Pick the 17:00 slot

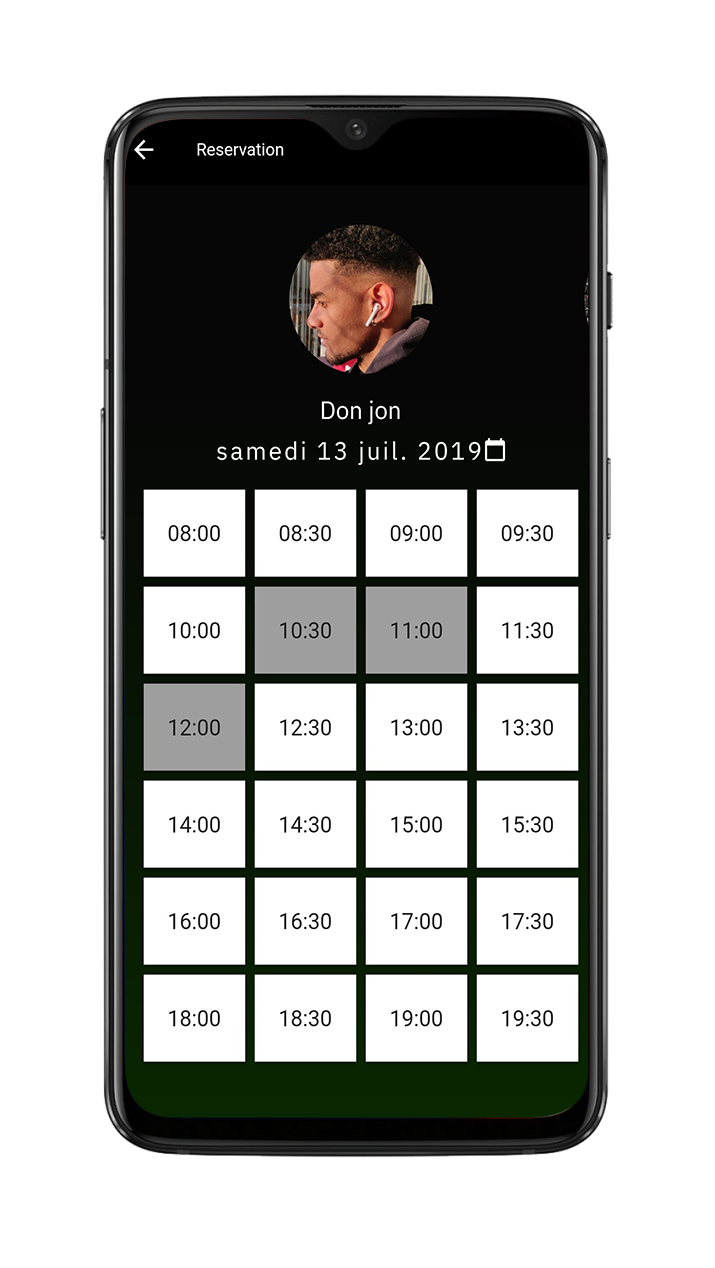pos(416,921)
